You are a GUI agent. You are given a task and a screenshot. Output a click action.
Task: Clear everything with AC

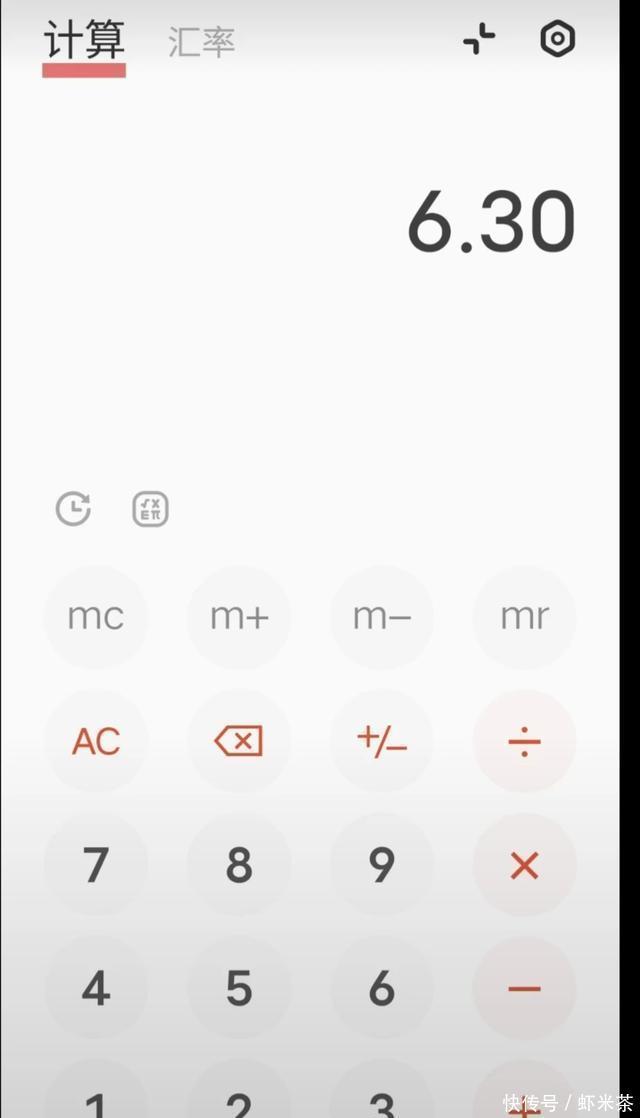click(96, 741)
